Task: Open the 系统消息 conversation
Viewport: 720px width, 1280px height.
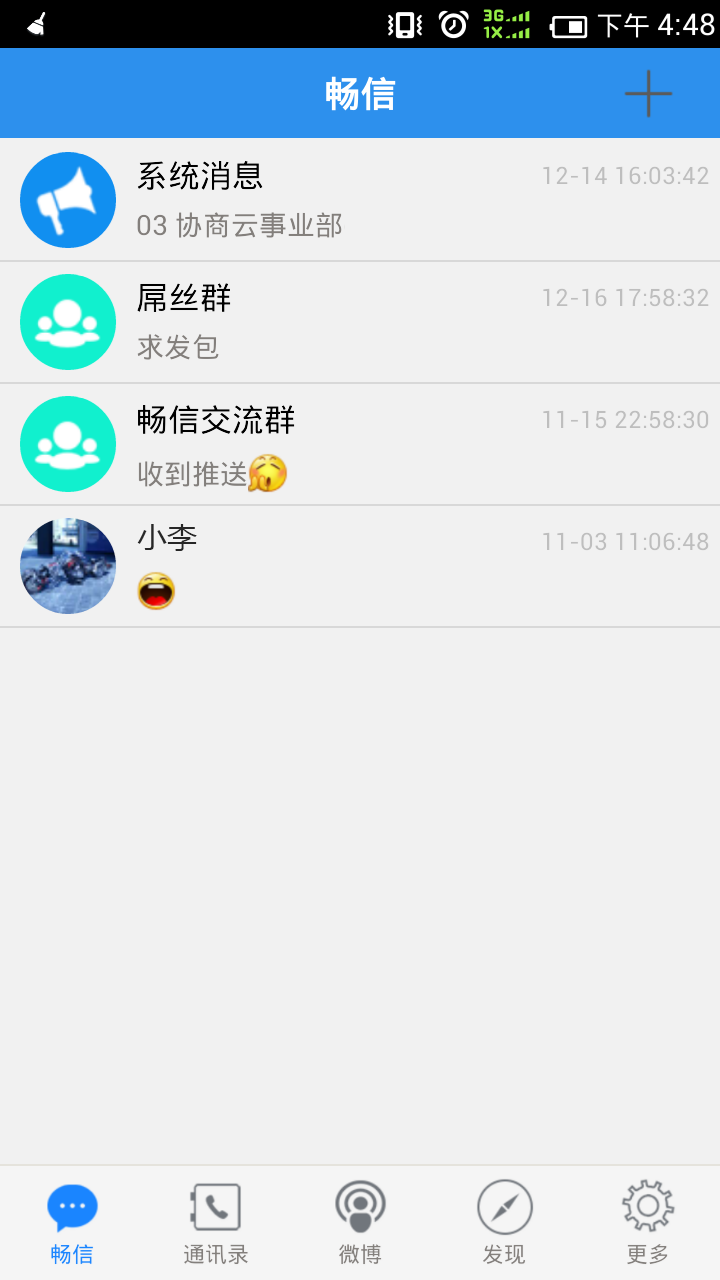Action: (x=360, y=200)
